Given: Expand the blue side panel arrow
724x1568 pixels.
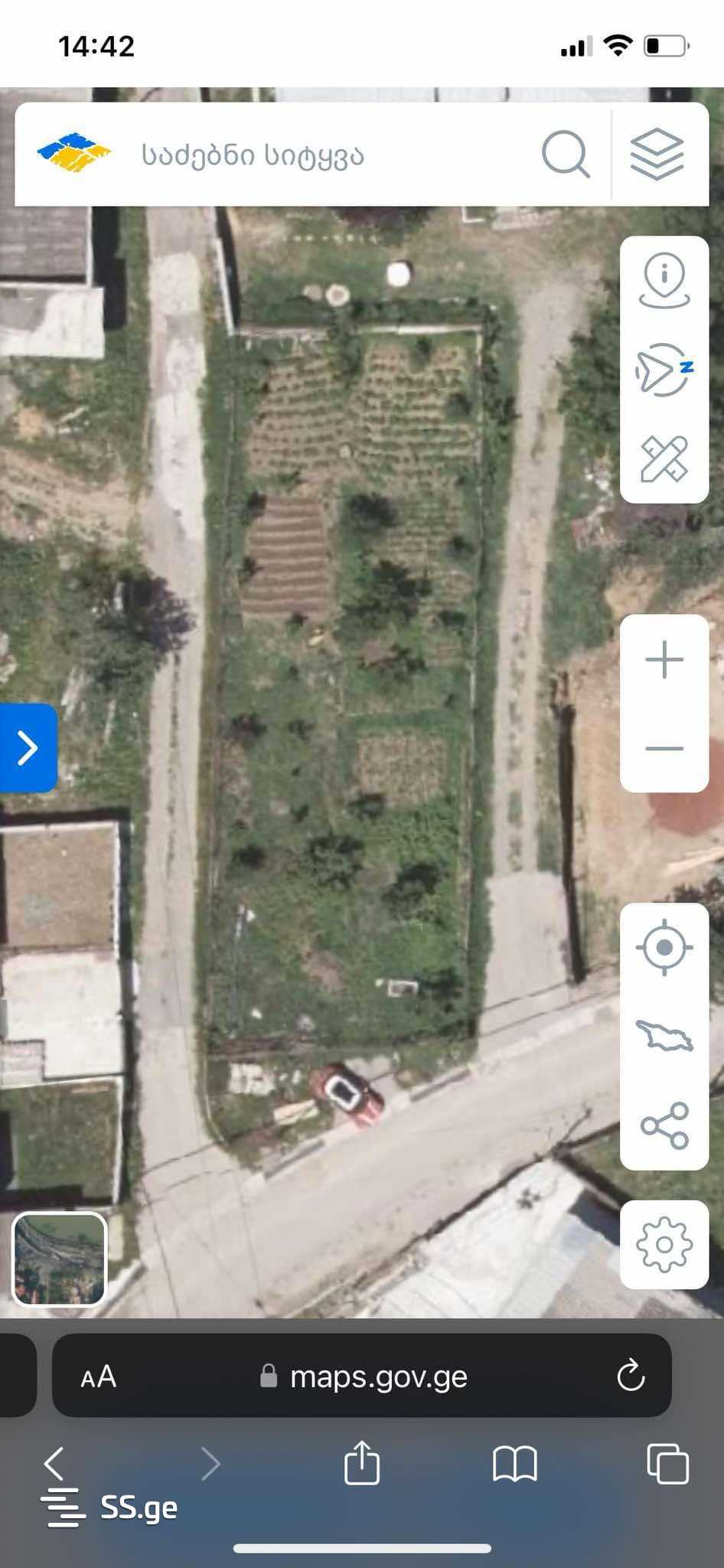Looking at the screenshot, I should [x=28, y=748].
